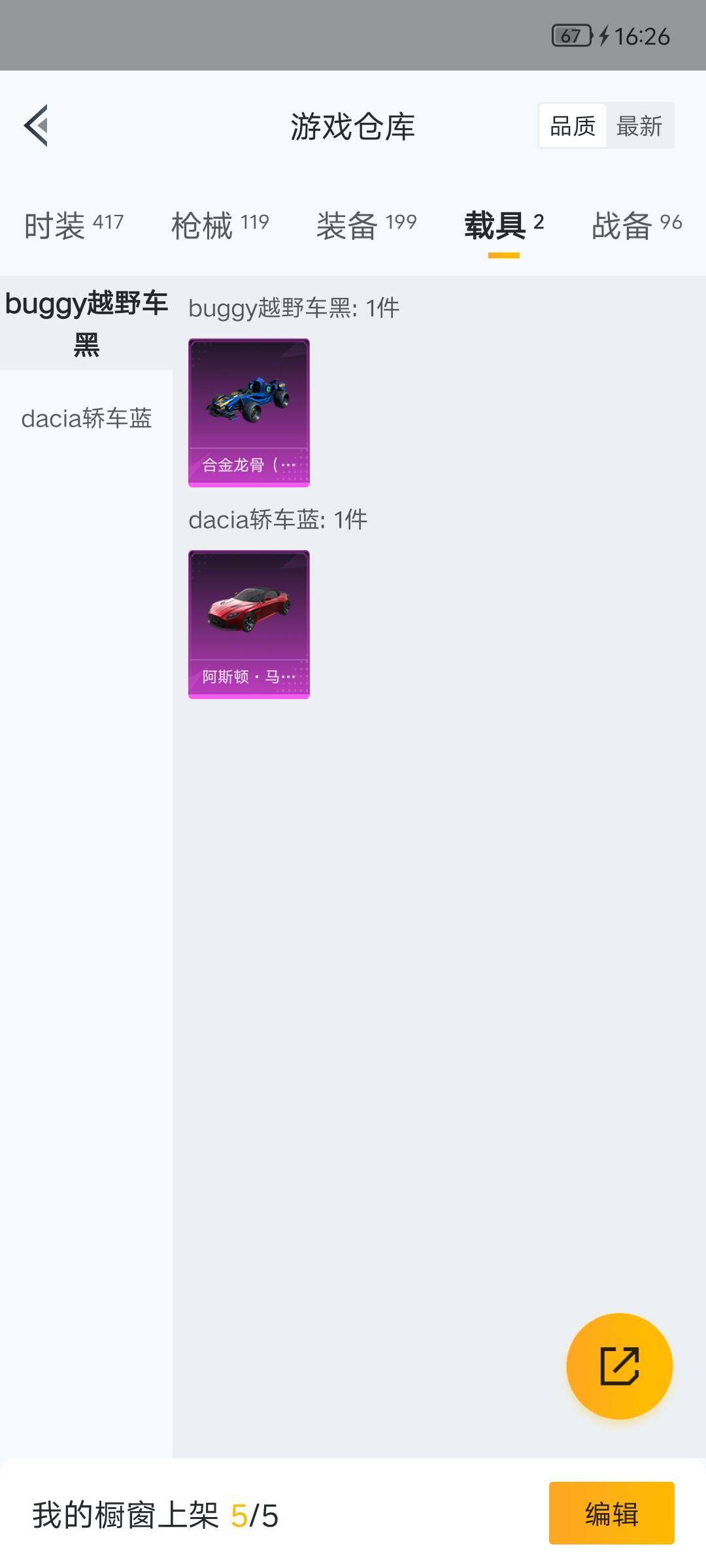706x1568 pixels.
Task: Tap the 编辑 button
Action: pyautogui.click(x=613, y=1514)
